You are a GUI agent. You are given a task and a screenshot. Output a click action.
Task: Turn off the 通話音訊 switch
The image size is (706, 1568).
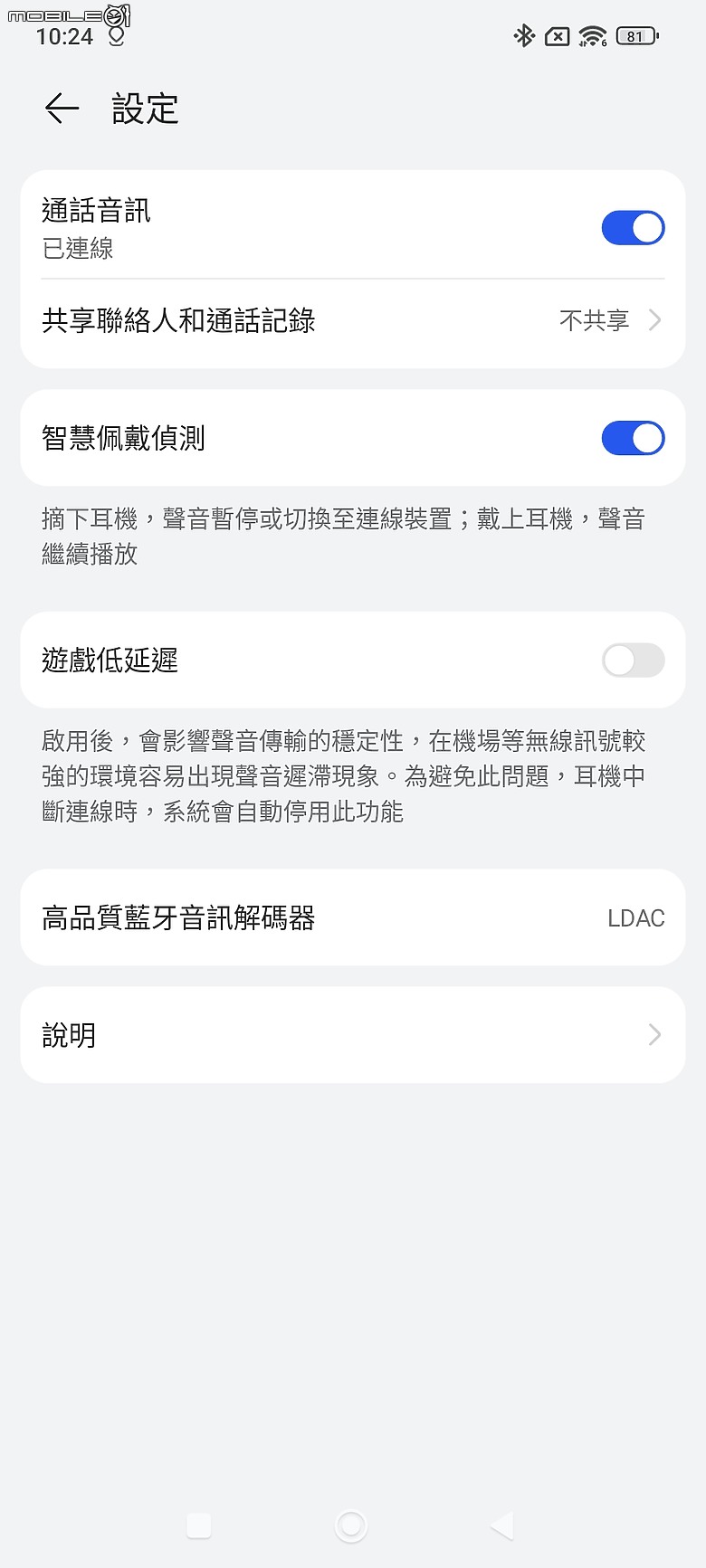tap(633, 228)
